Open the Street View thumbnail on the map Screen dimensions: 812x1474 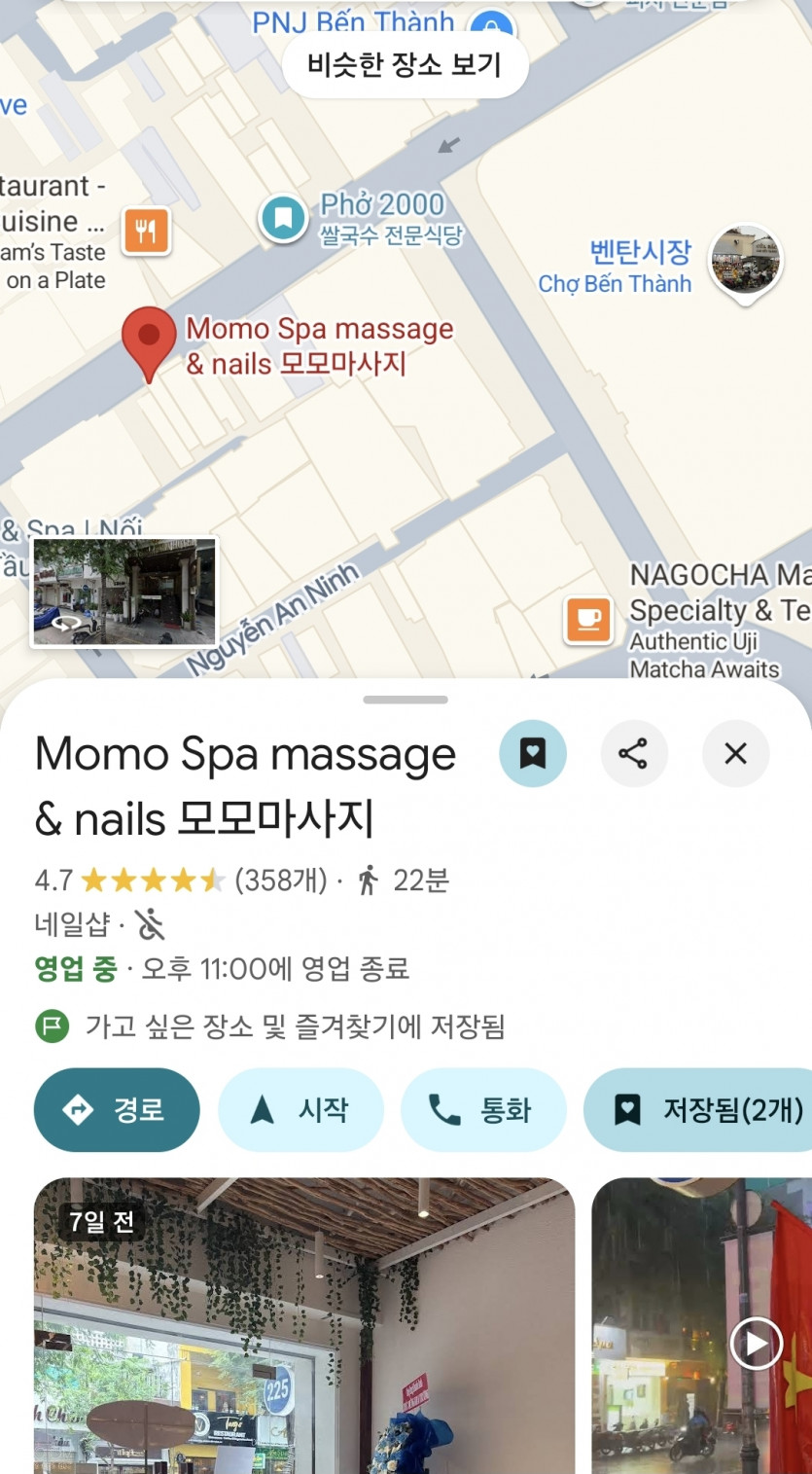tap(124, 593)
